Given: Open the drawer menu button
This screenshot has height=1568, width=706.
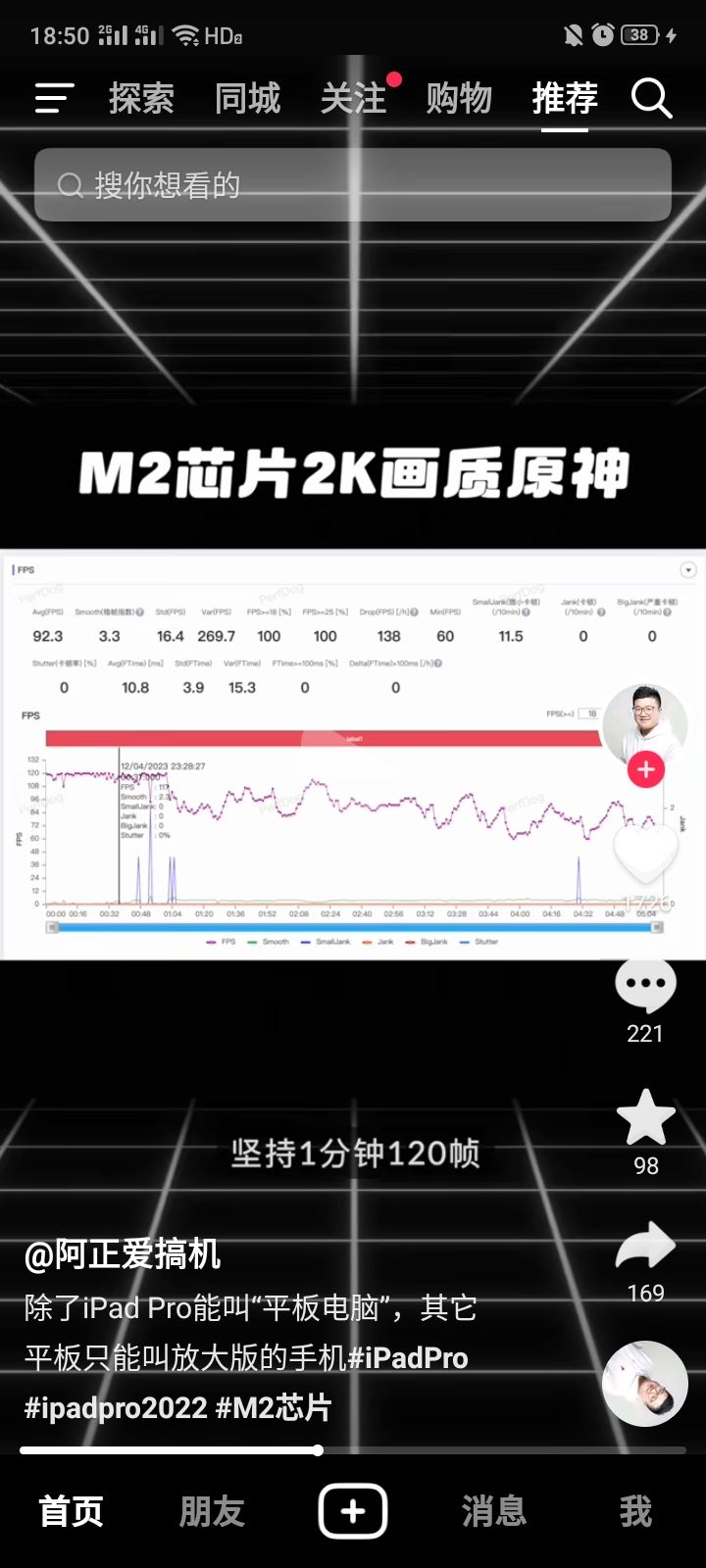Looking at the screenshot, I should pyautogui.click(x=54, y=98).
